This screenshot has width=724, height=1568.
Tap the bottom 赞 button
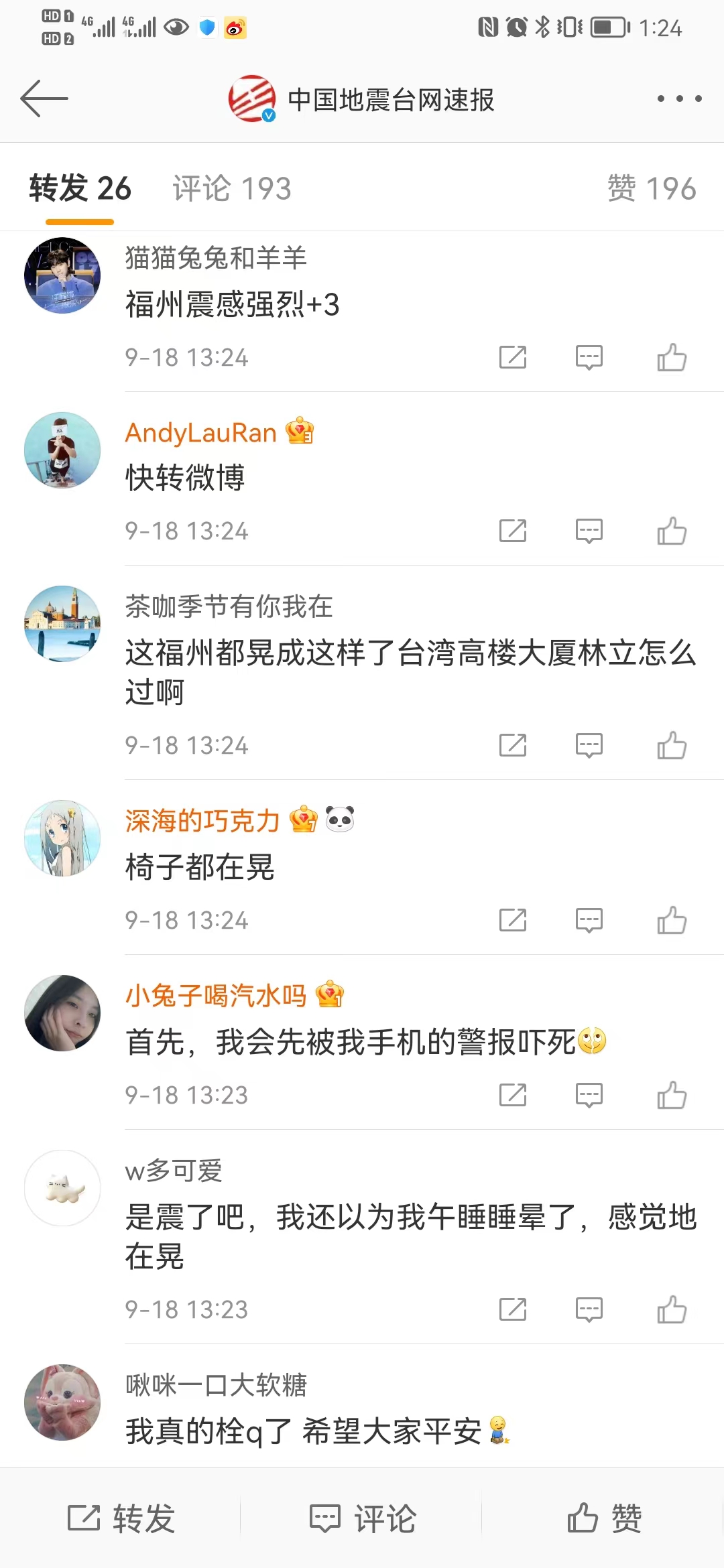(603, 1518)
